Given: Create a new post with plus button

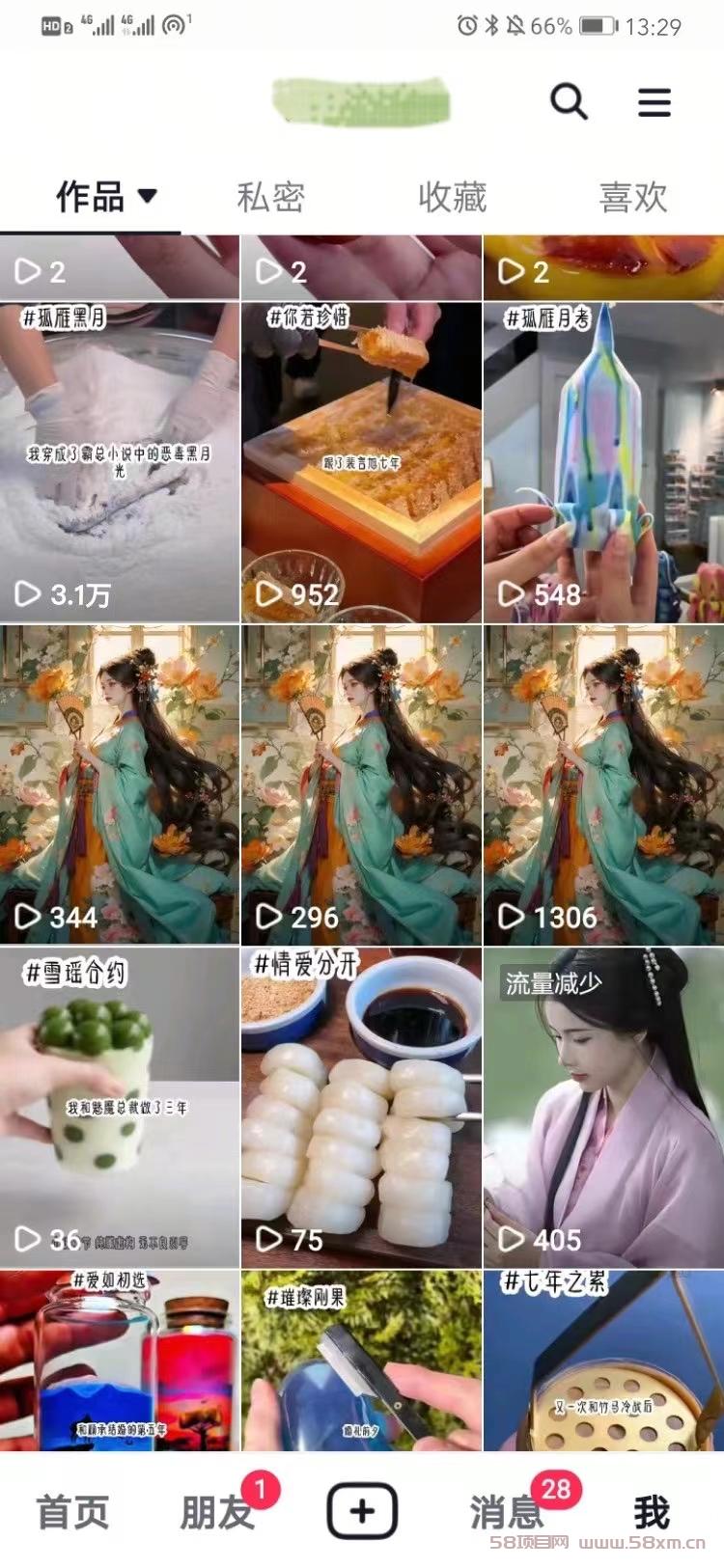Looking at the screenshot, I should (362, 1511).
